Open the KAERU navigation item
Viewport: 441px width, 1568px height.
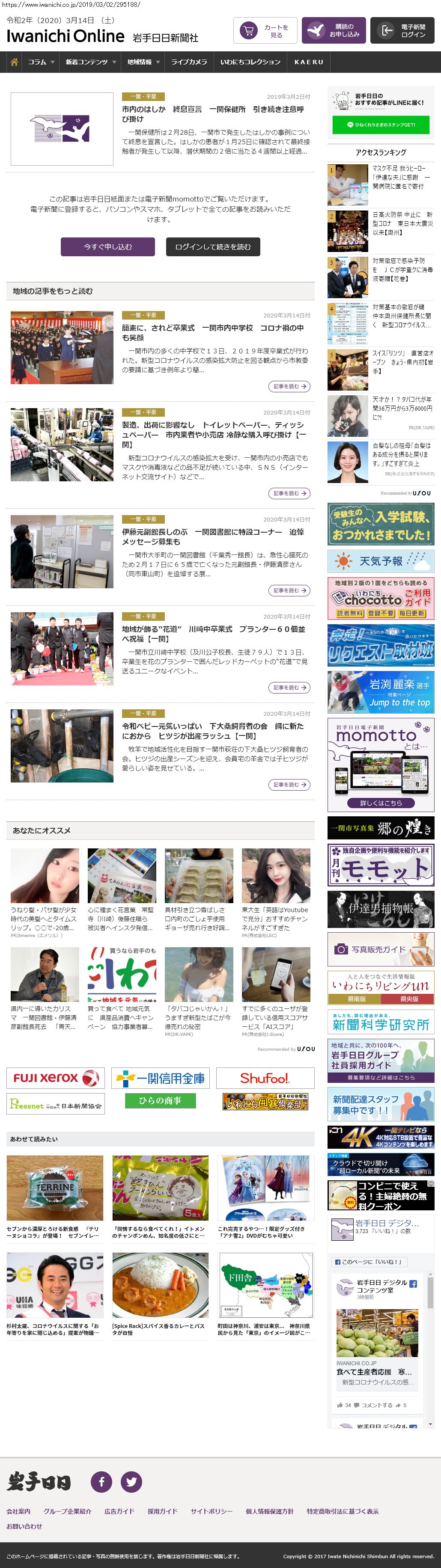(309, 62)
